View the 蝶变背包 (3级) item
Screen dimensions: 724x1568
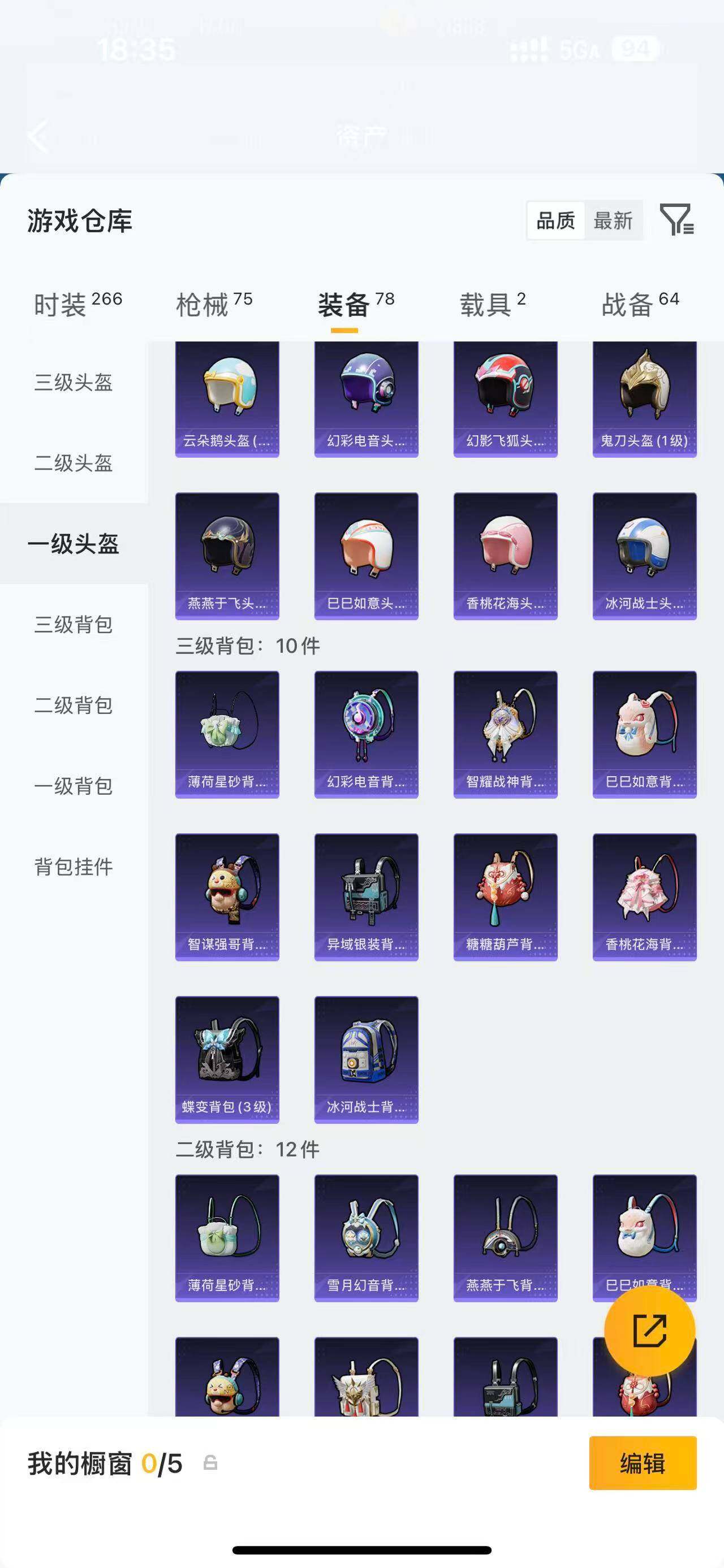click(x=227, y=1059)
